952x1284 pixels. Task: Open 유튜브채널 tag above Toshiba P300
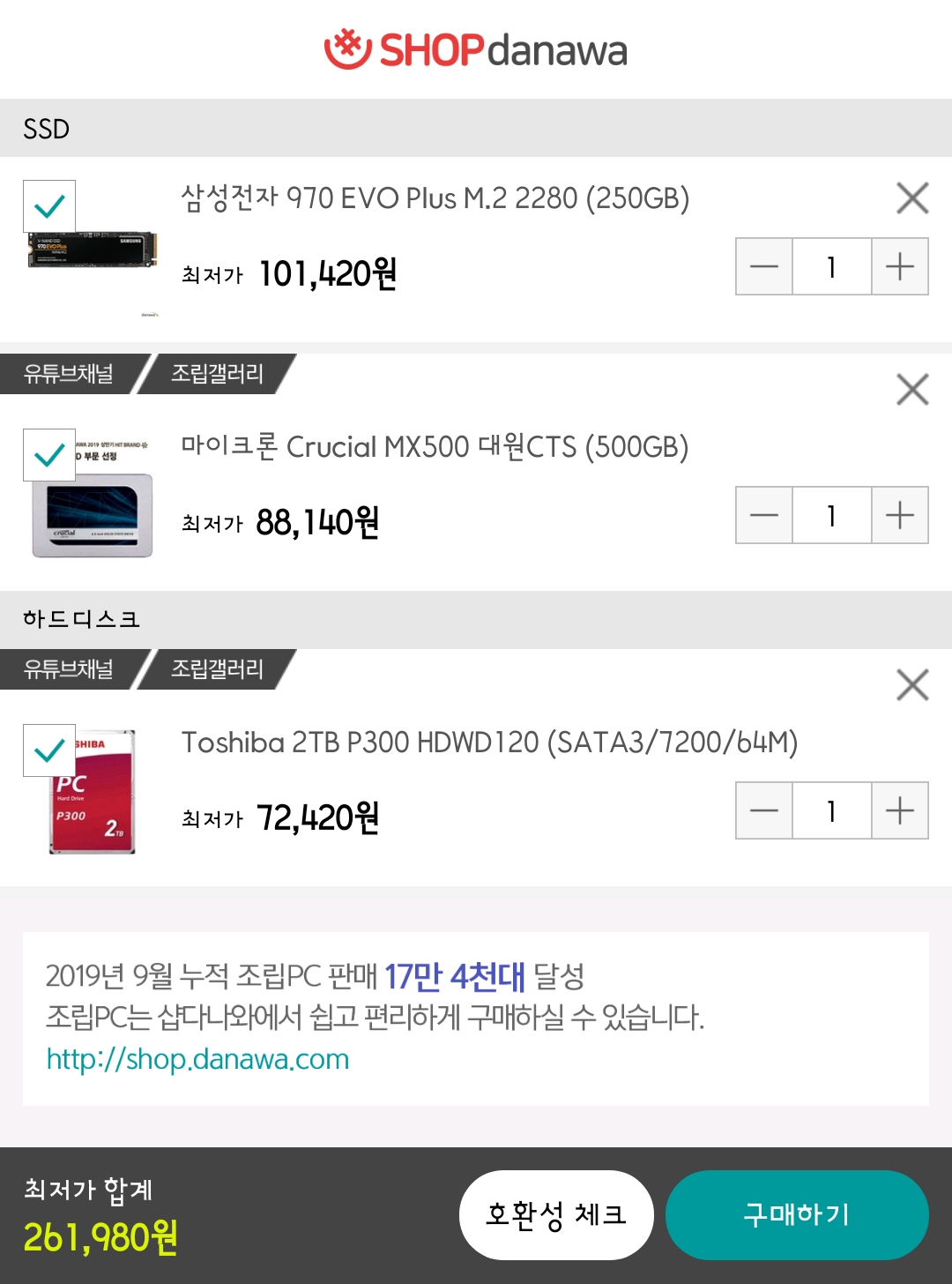point(69,669)
